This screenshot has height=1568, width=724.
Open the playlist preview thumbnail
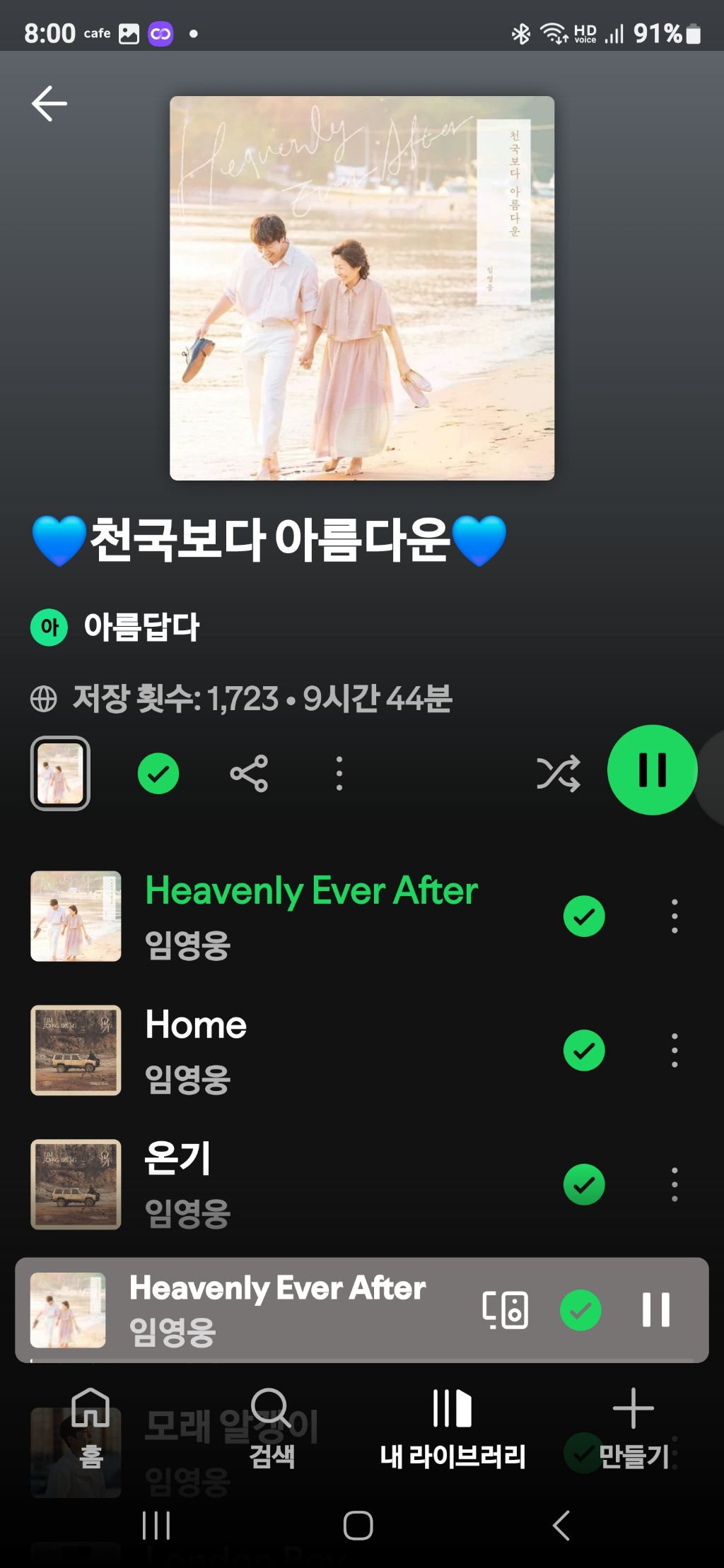(60, 773)
